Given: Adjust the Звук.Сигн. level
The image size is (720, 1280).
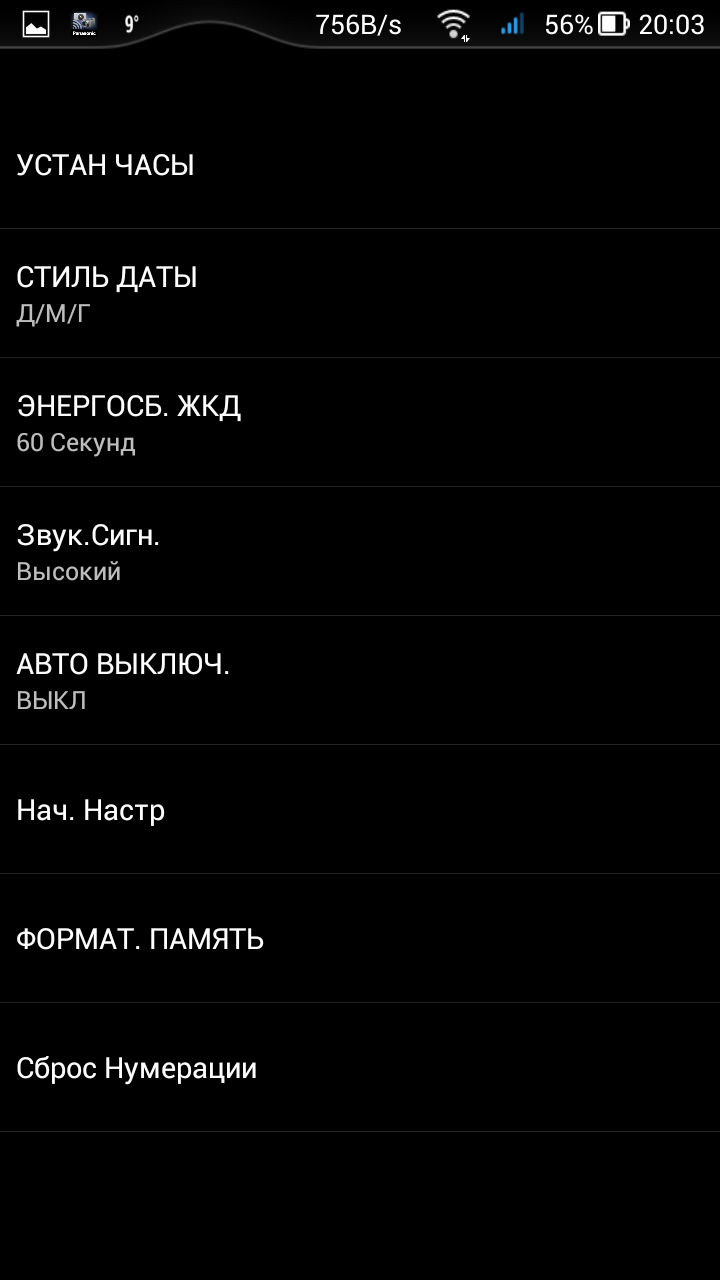Looking at the screenshot, I should tap(360, 551).
